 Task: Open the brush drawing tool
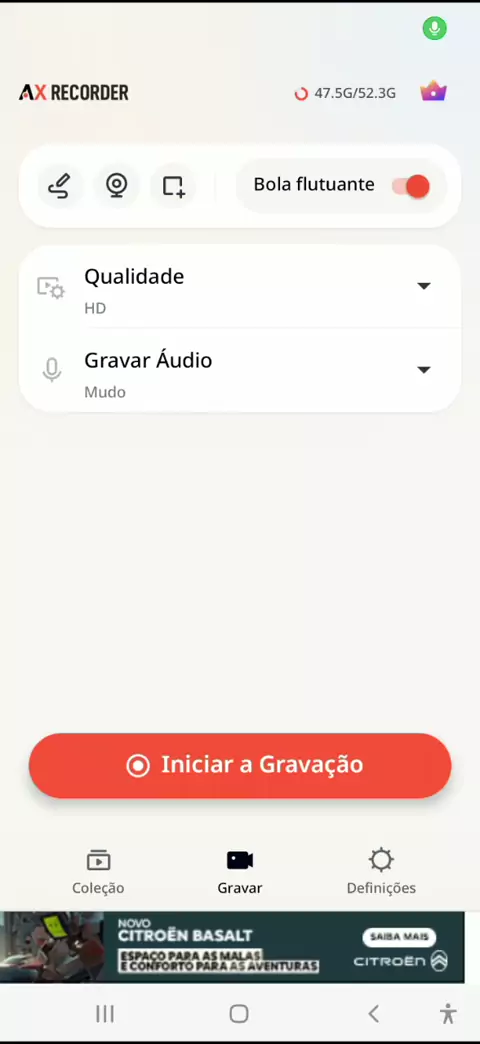(x=60, y=186)
